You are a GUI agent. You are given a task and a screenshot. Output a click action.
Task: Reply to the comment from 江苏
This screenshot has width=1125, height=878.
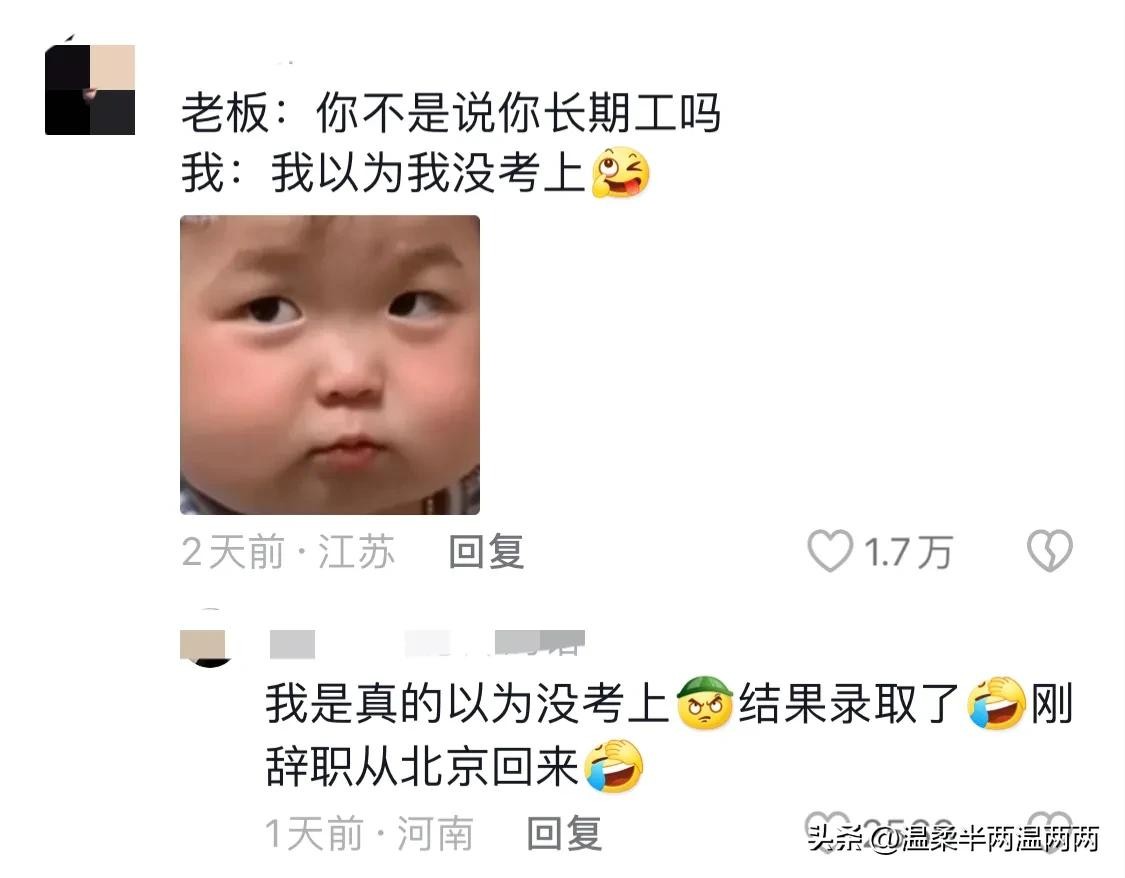(x=486, y=551)
